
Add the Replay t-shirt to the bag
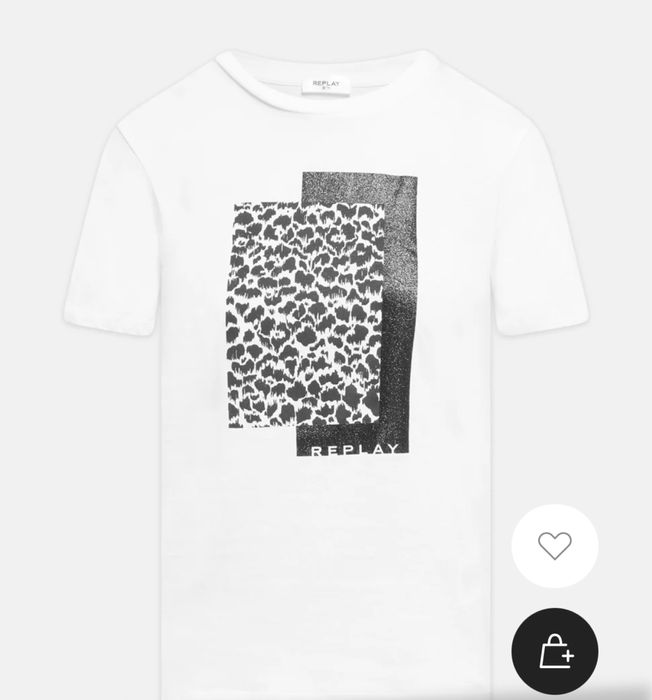[x=555, y=651]
